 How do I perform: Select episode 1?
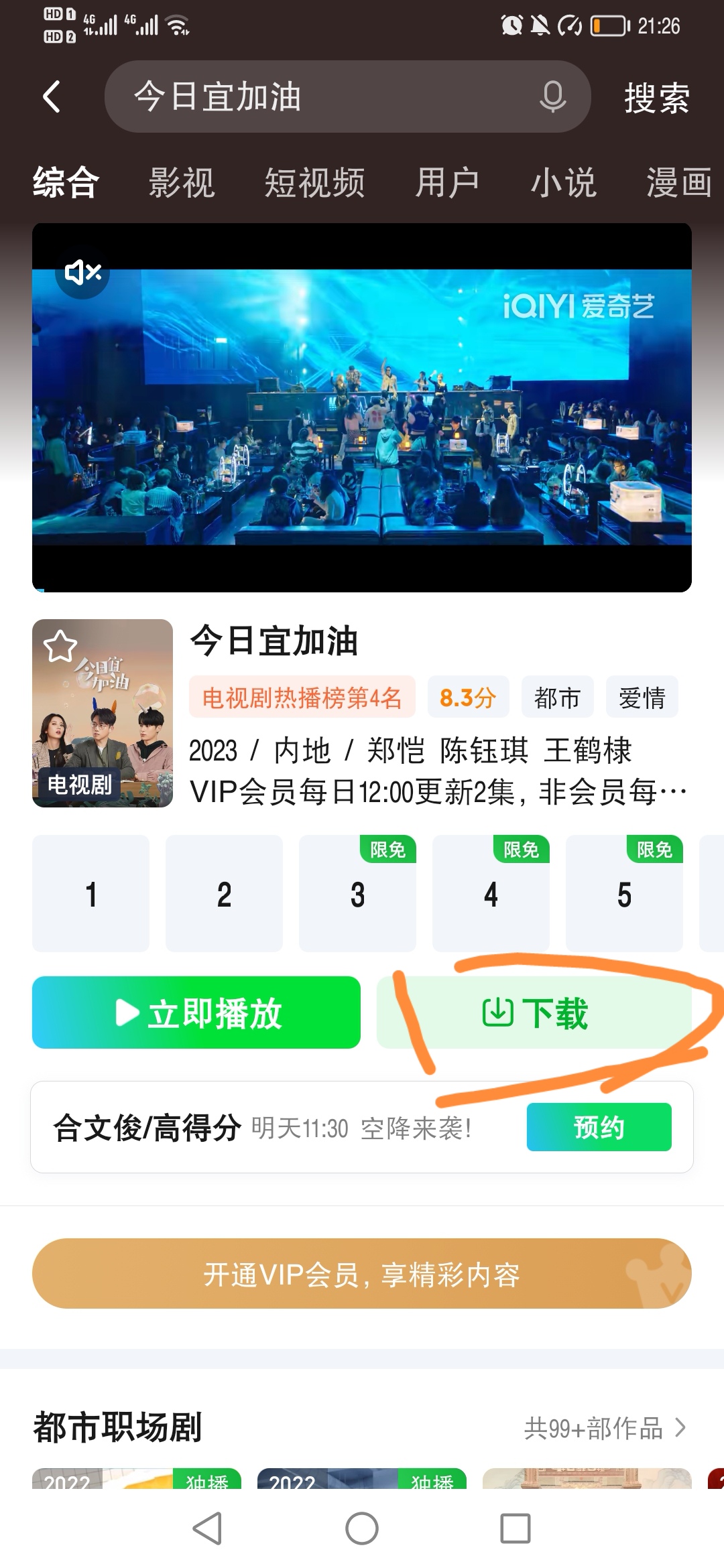[90, 894]
